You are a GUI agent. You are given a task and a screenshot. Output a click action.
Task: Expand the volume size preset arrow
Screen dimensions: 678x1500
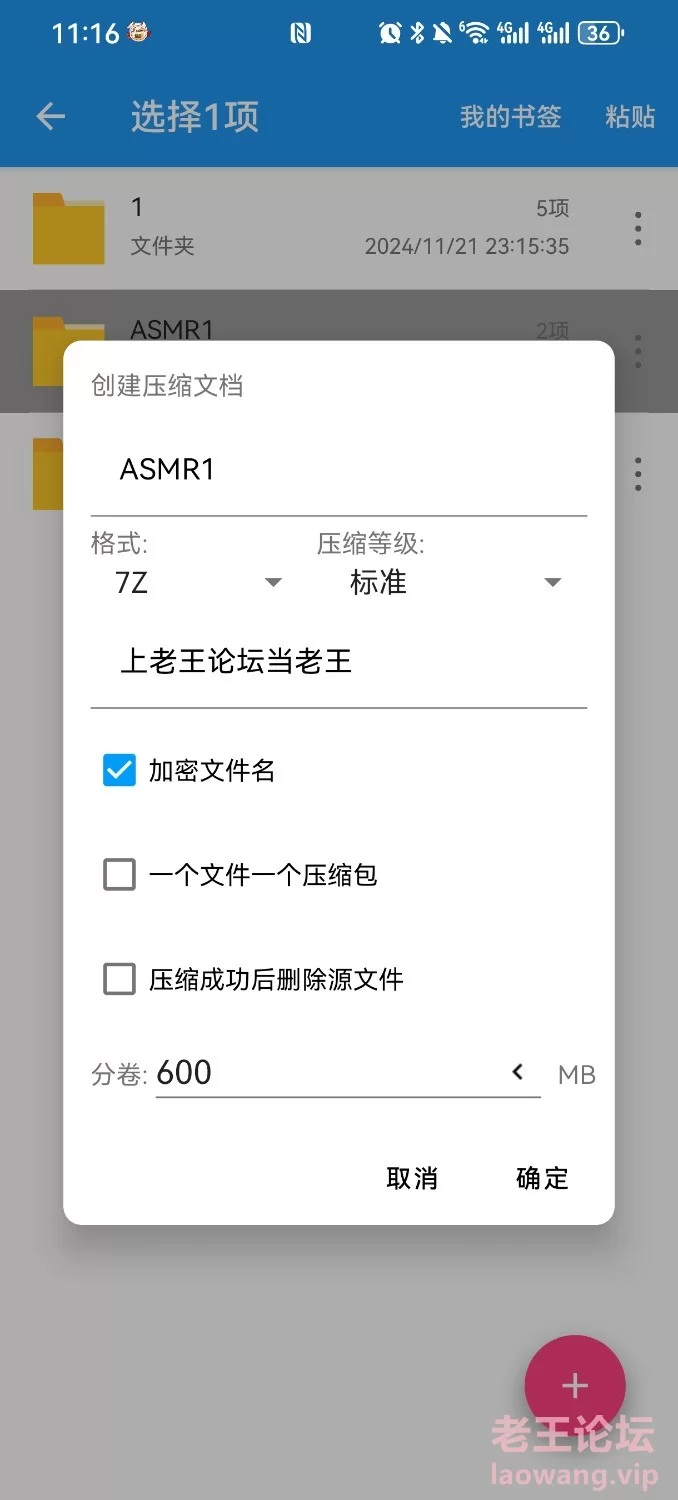(x=518, y=1073)
